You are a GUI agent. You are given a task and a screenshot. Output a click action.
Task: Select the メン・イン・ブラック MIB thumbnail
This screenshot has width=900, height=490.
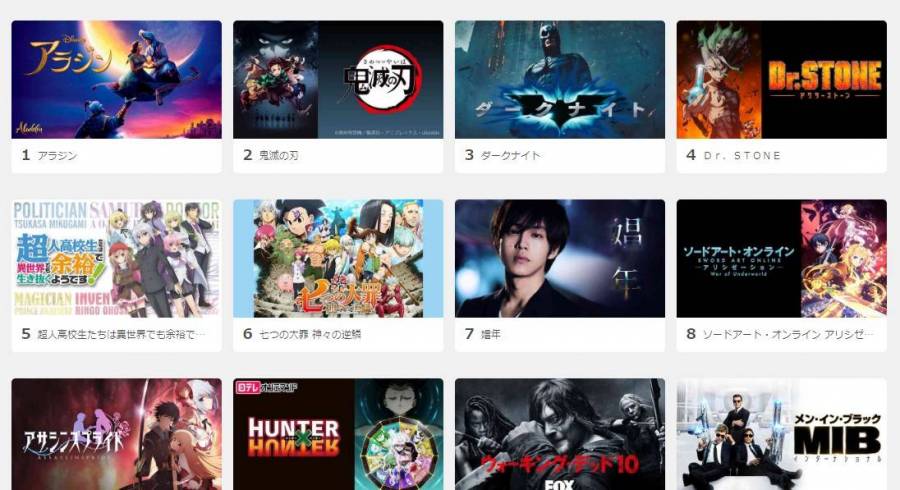pyautogui.click(x=781, y=434)
